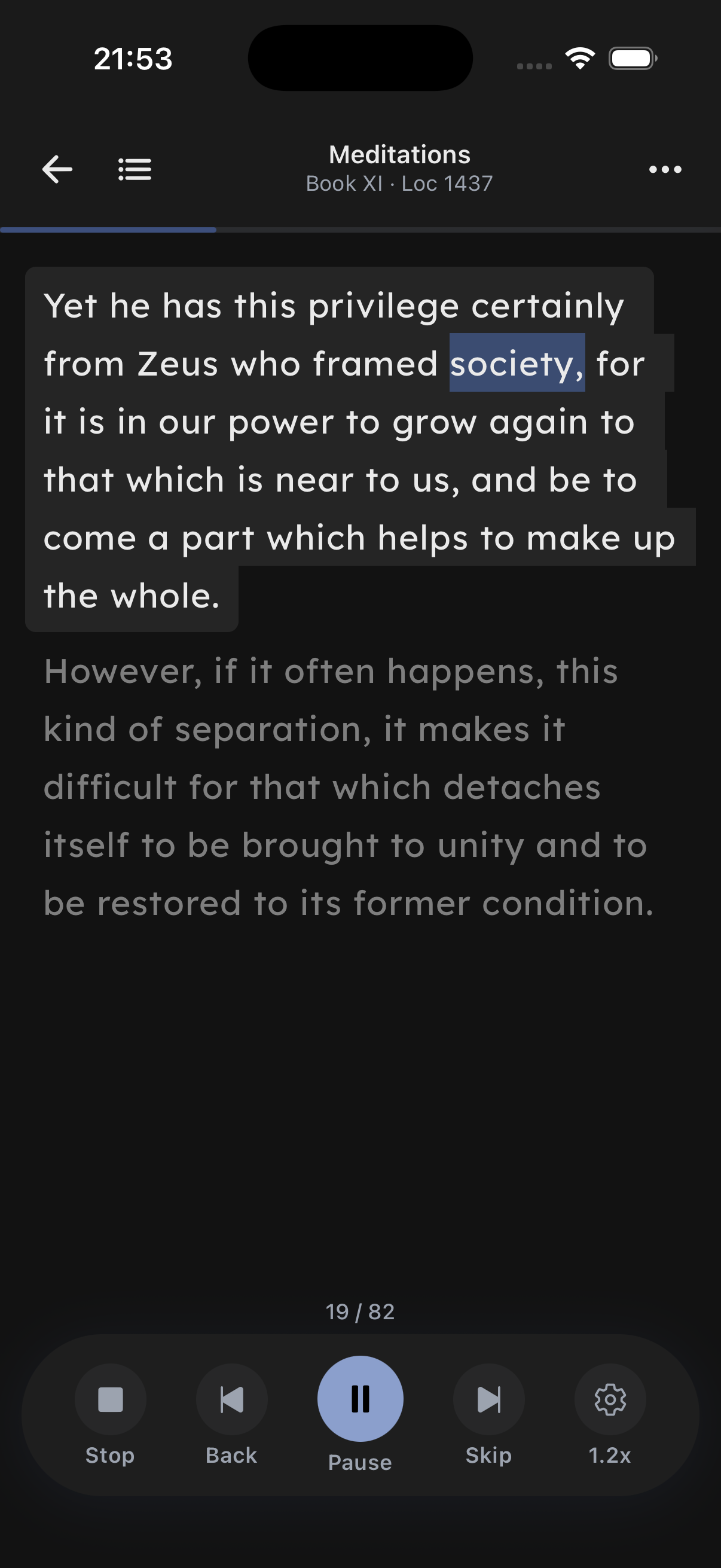Select the Meditations title header
This screenshot has width=721, height=1568.
click(399, 154)
